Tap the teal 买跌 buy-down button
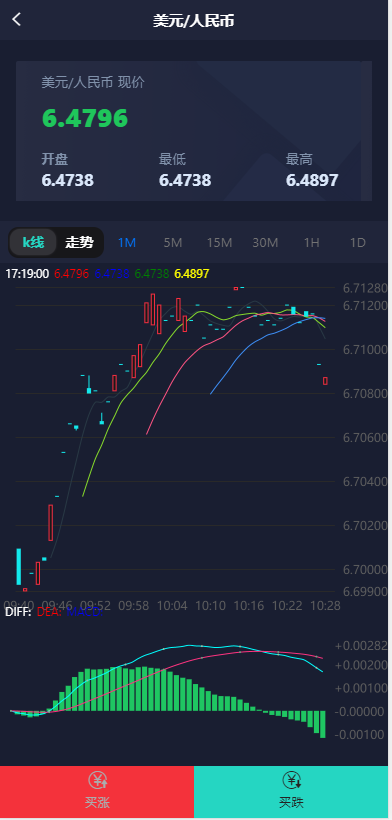392x820 pixels. (291, 792)
